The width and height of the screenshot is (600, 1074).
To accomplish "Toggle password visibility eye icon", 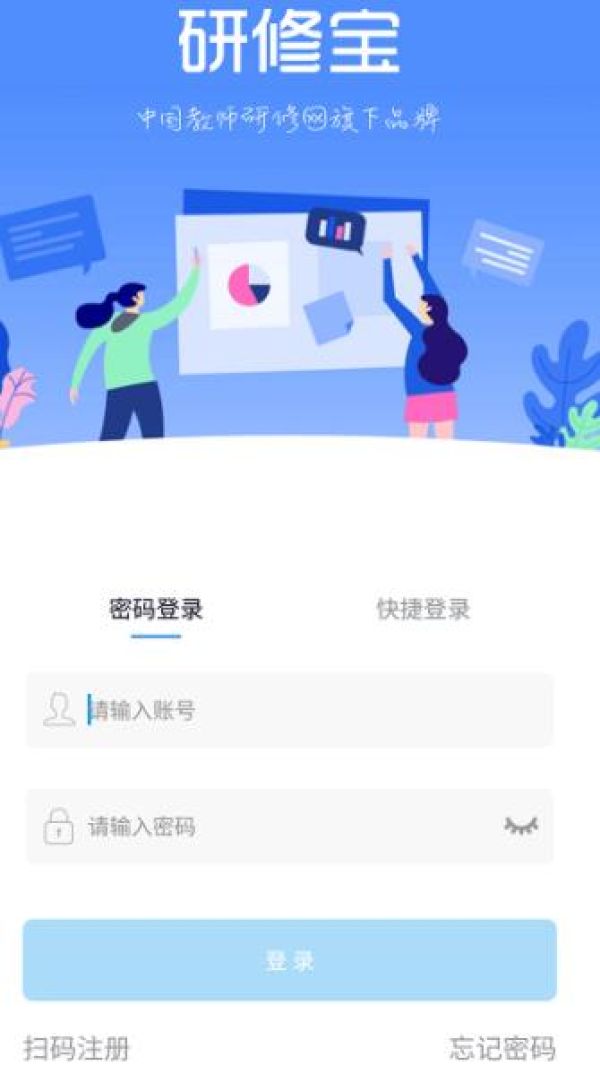I will click(x=520, y=826).
